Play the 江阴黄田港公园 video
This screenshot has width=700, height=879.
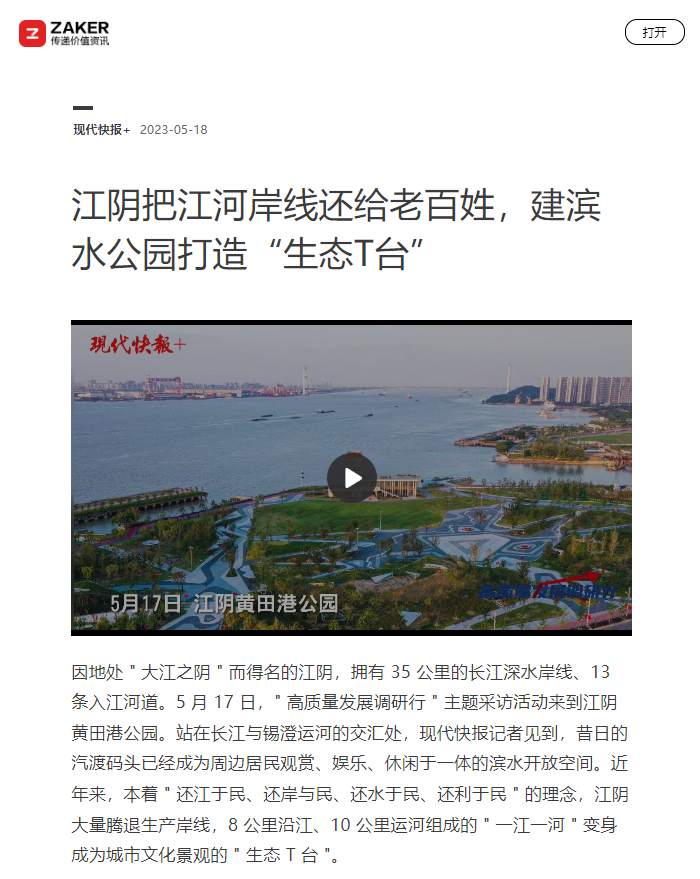click(x=351, y=478)
